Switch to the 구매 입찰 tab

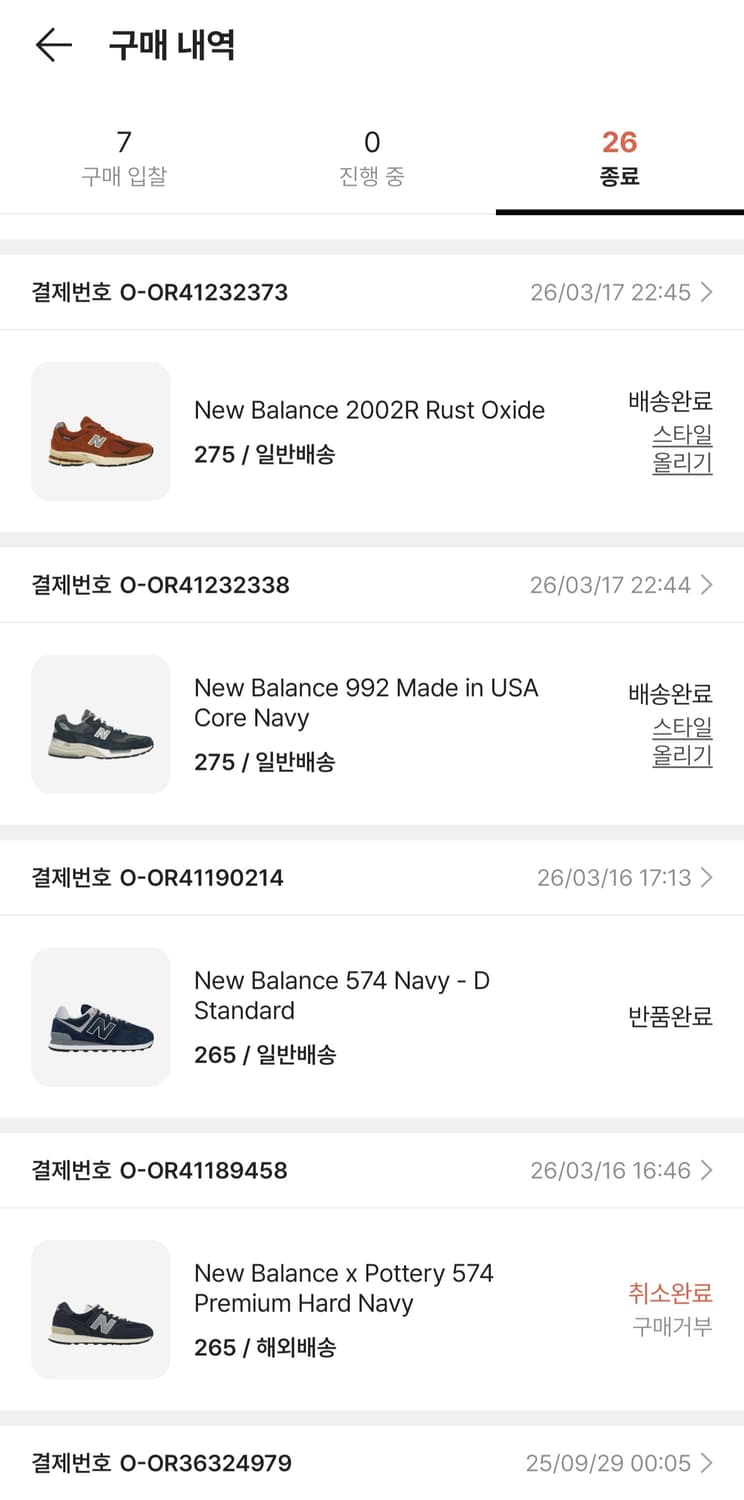[124, 155]
